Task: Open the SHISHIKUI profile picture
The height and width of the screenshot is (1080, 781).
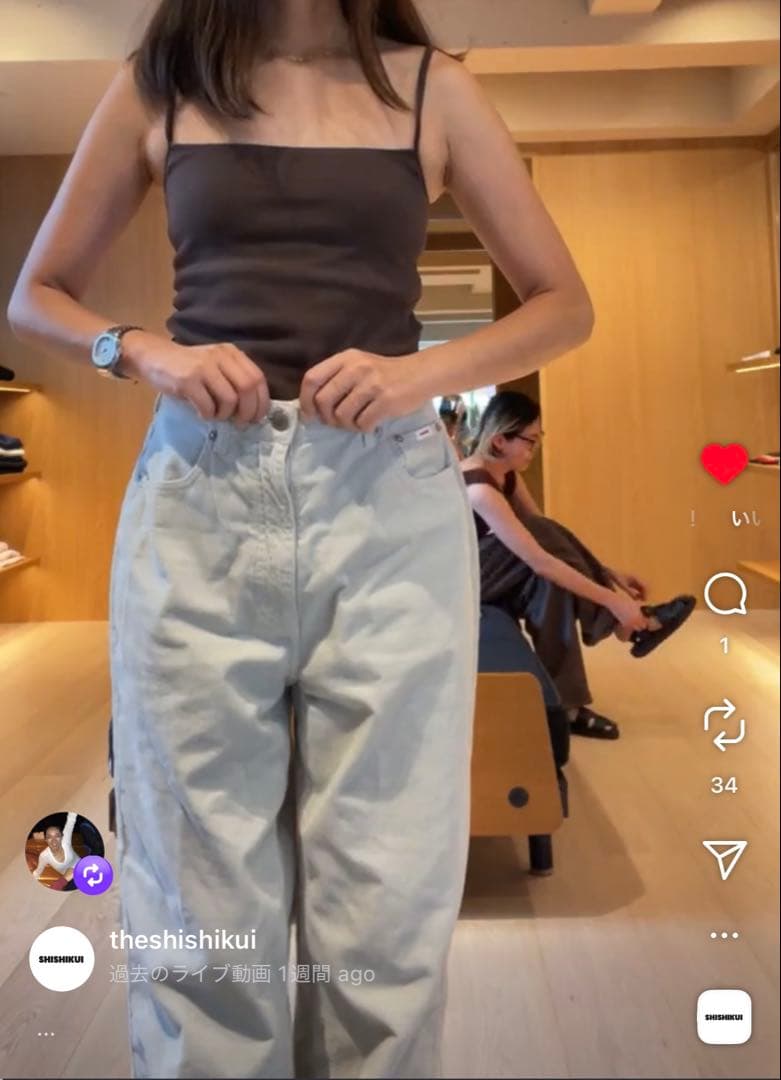Action: [x=62, y=958]
